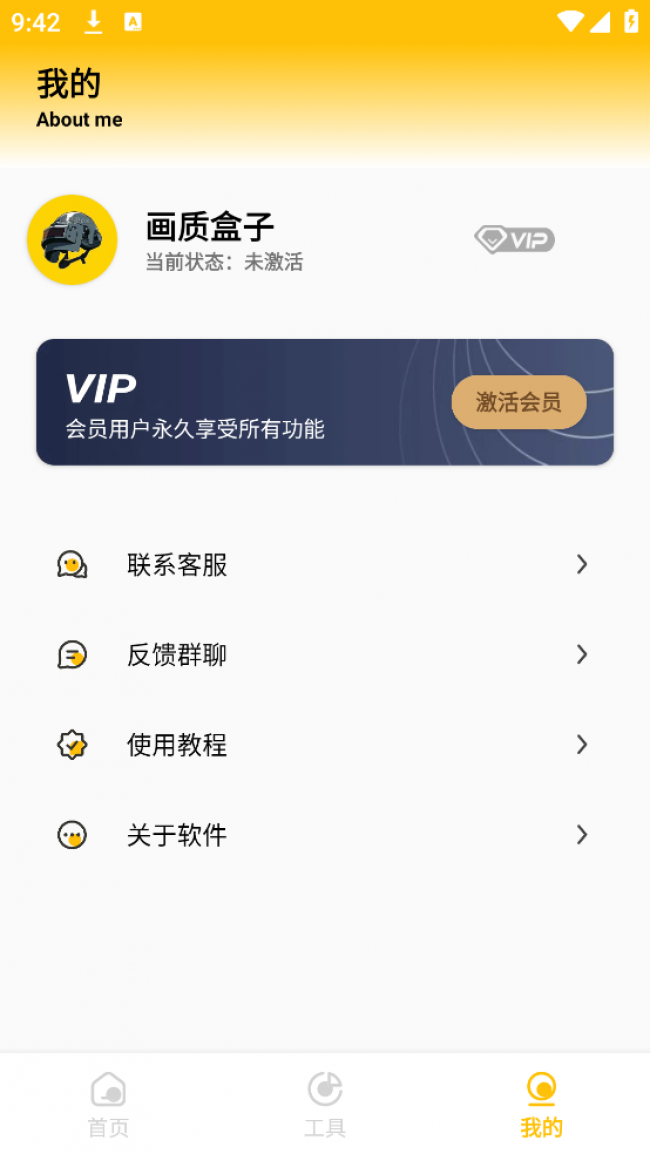This screenshot has width=650, height=1154.
Task: Tap the grey VIP badge
Action: 514,239
